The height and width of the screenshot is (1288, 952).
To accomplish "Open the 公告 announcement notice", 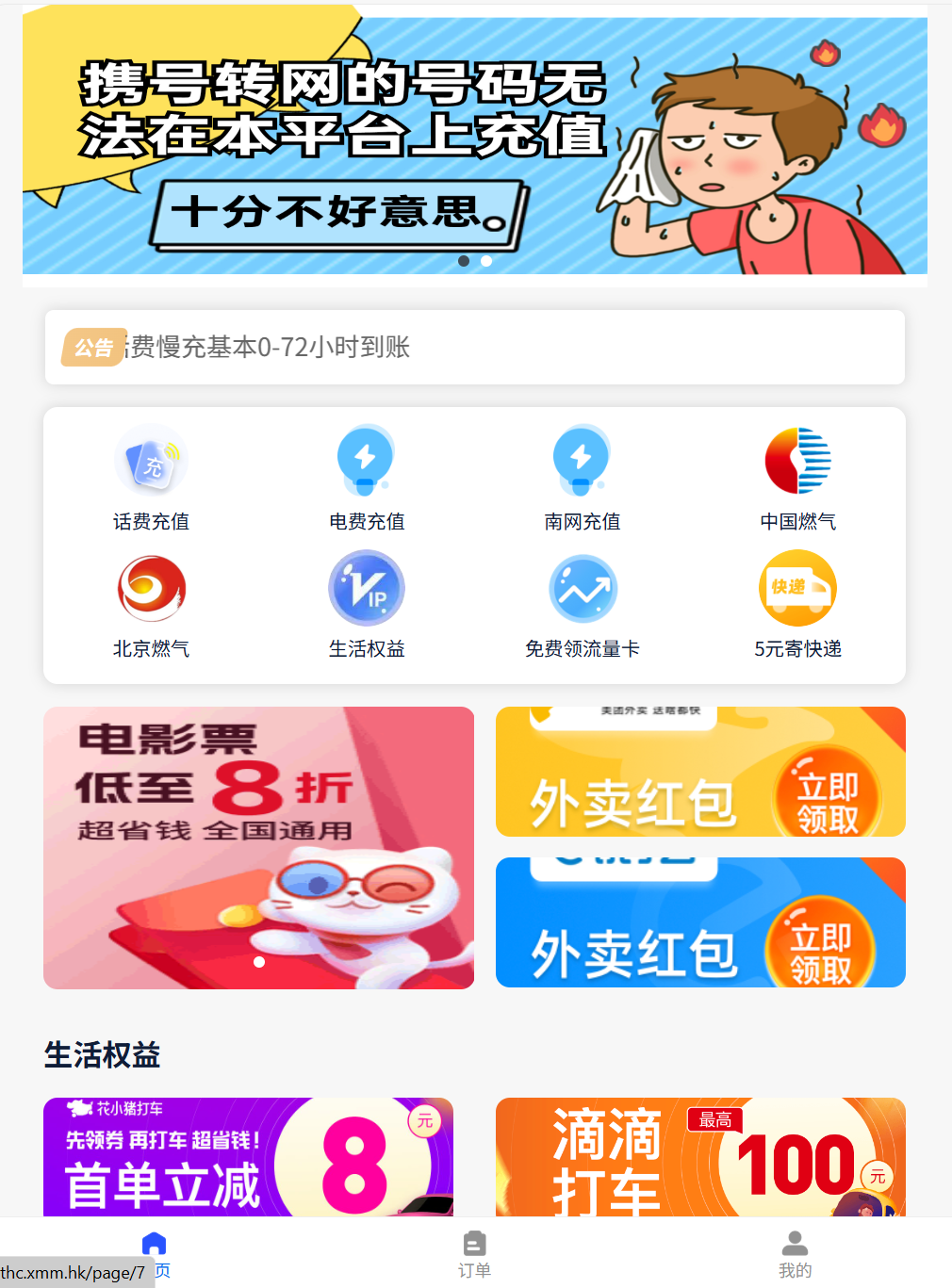I will click(x=474, y=347).
